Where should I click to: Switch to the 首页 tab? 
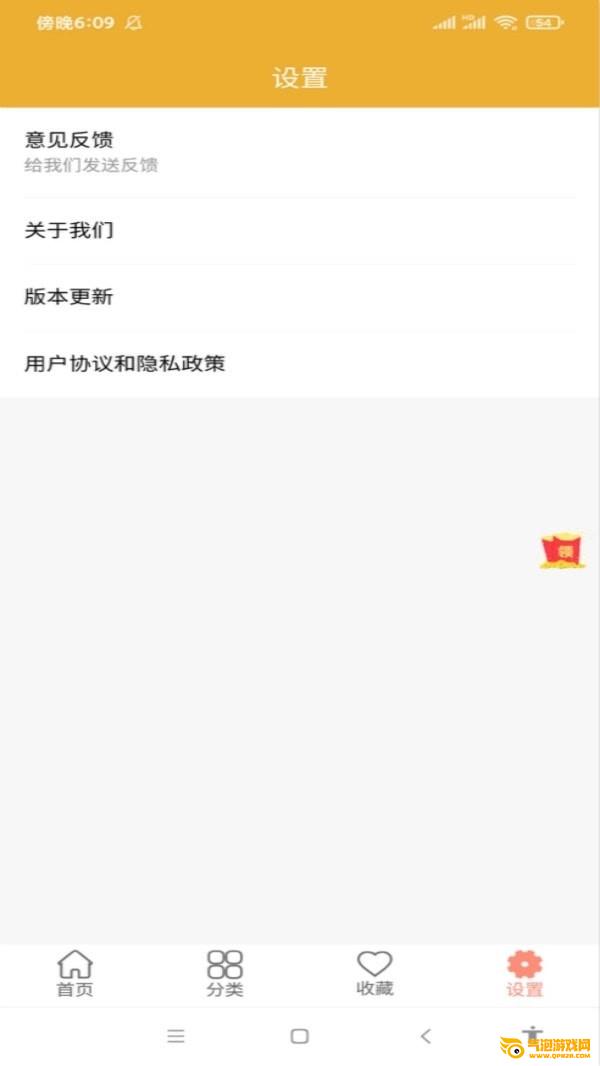75,974
